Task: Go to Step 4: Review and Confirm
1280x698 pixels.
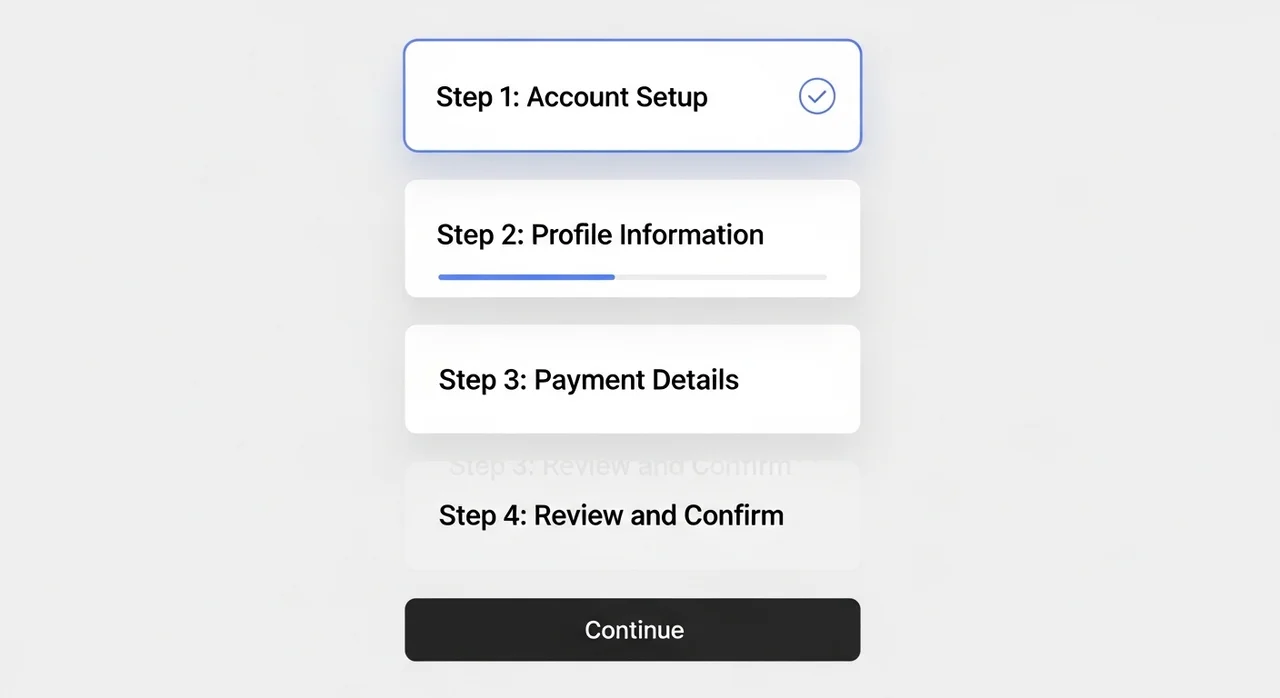Action: point(631,516)
